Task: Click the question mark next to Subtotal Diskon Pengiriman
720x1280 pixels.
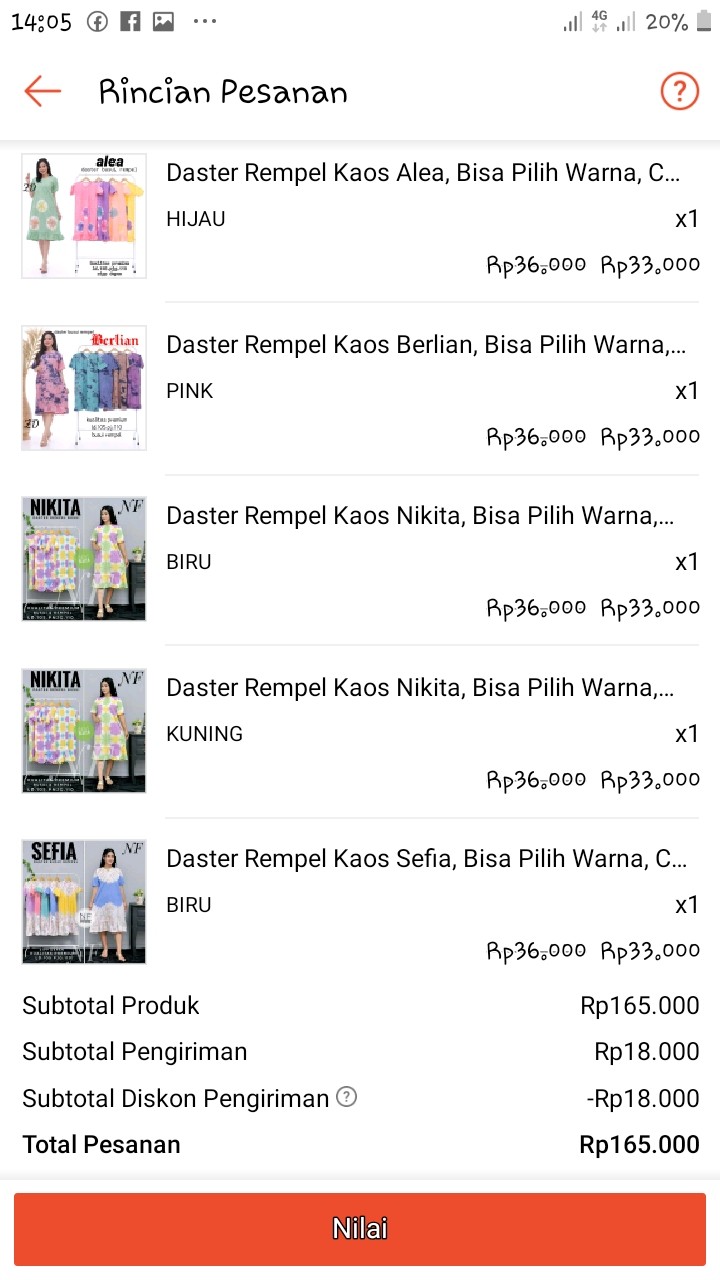Action: (x=345, y=1098)
